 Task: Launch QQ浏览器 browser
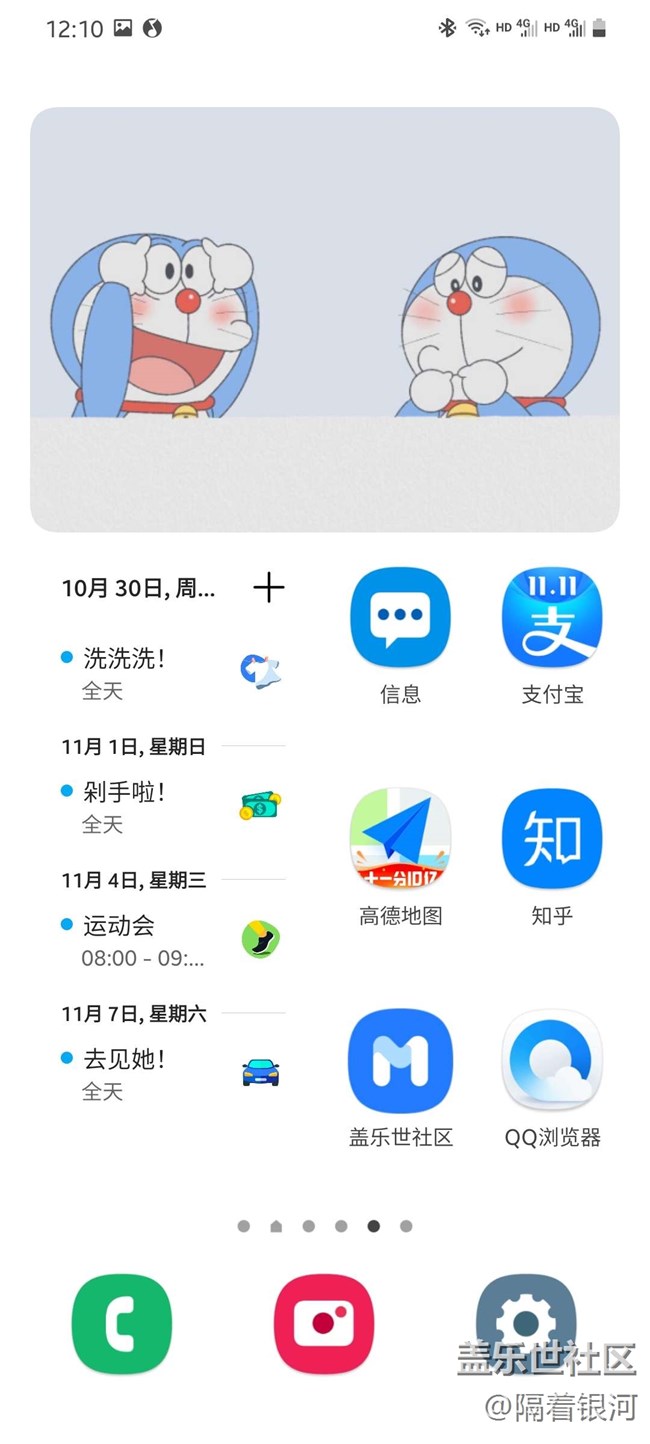(x=552, y=1061)
